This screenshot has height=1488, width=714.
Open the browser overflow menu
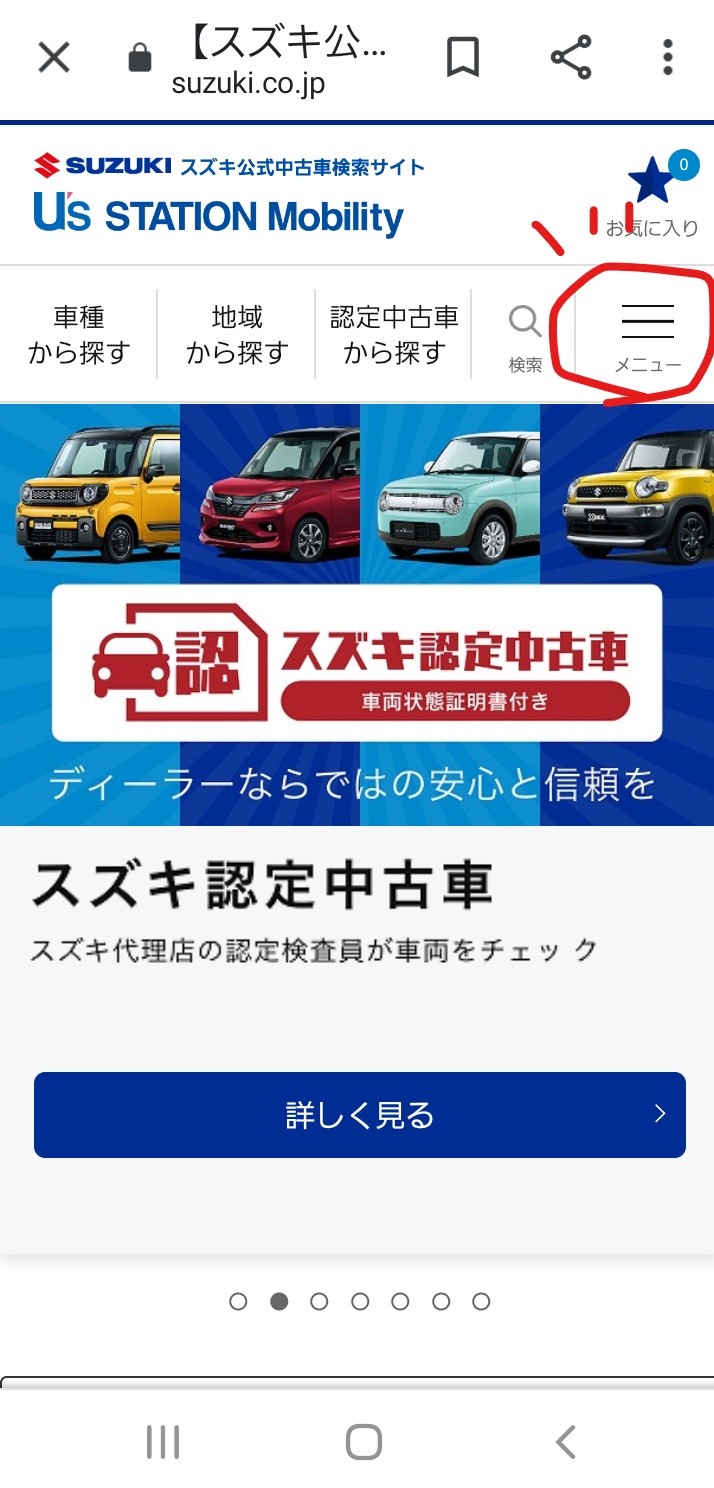pyautogui.click(x=668, y=57)
